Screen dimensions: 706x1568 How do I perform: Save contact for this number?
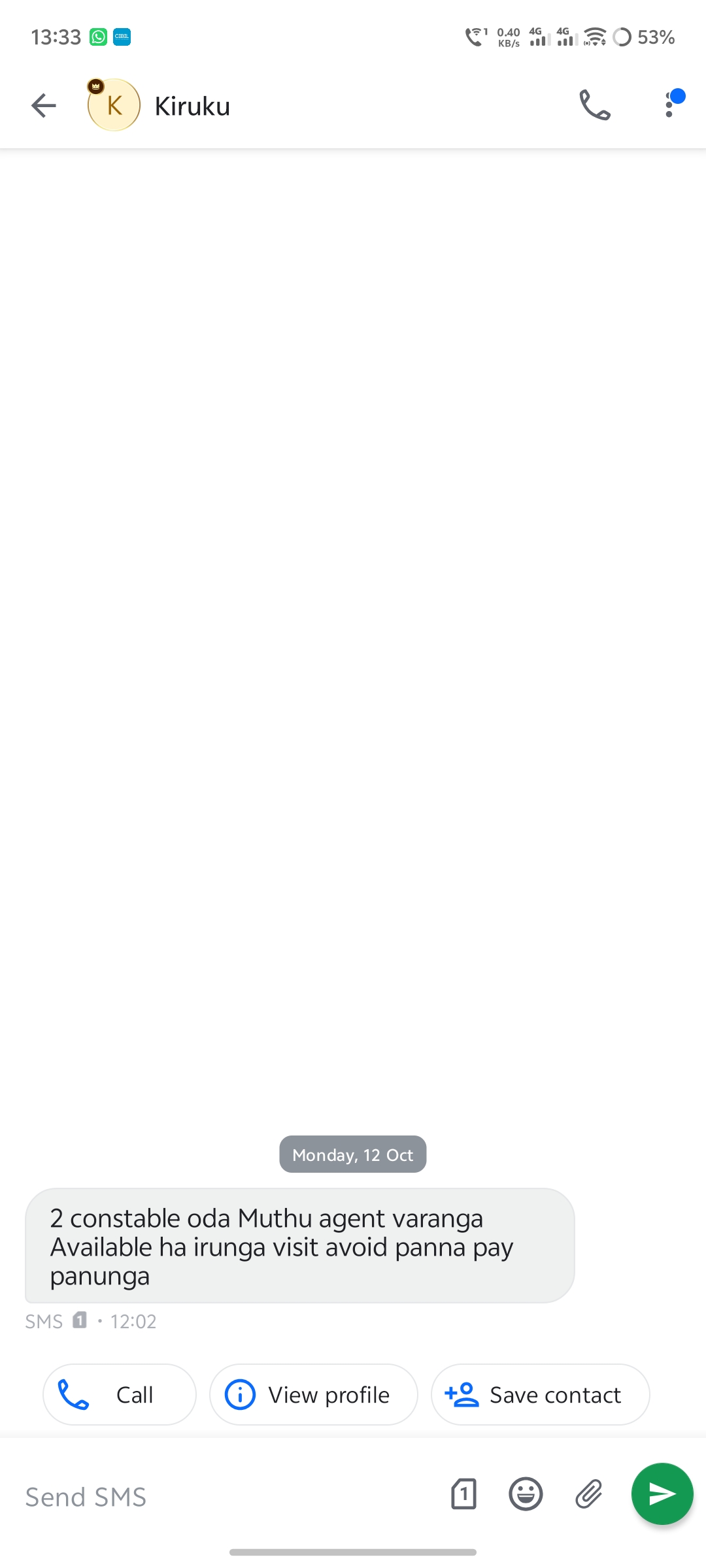click(x=541, y=1394)
